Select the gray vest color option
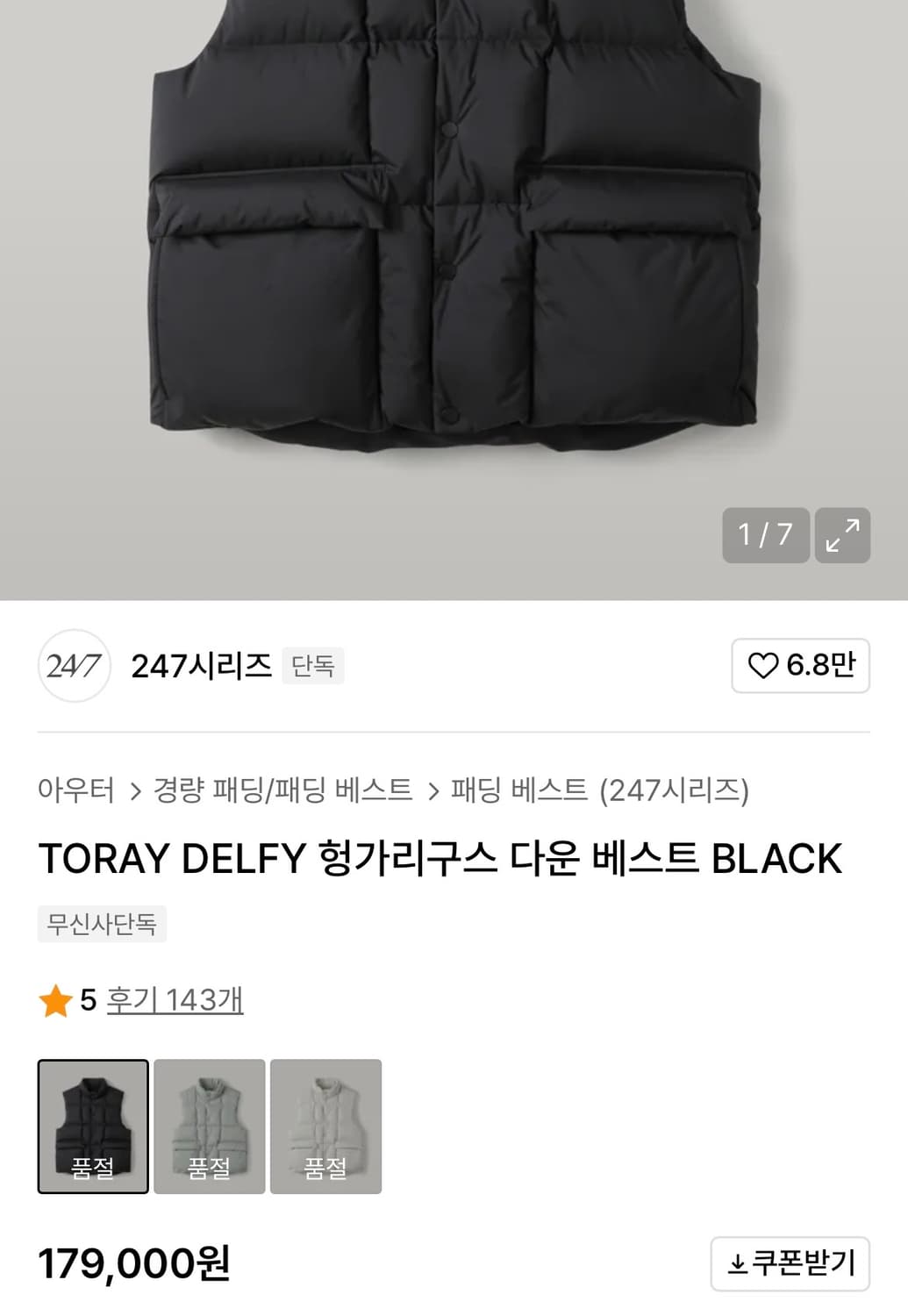 [210, 1126]
